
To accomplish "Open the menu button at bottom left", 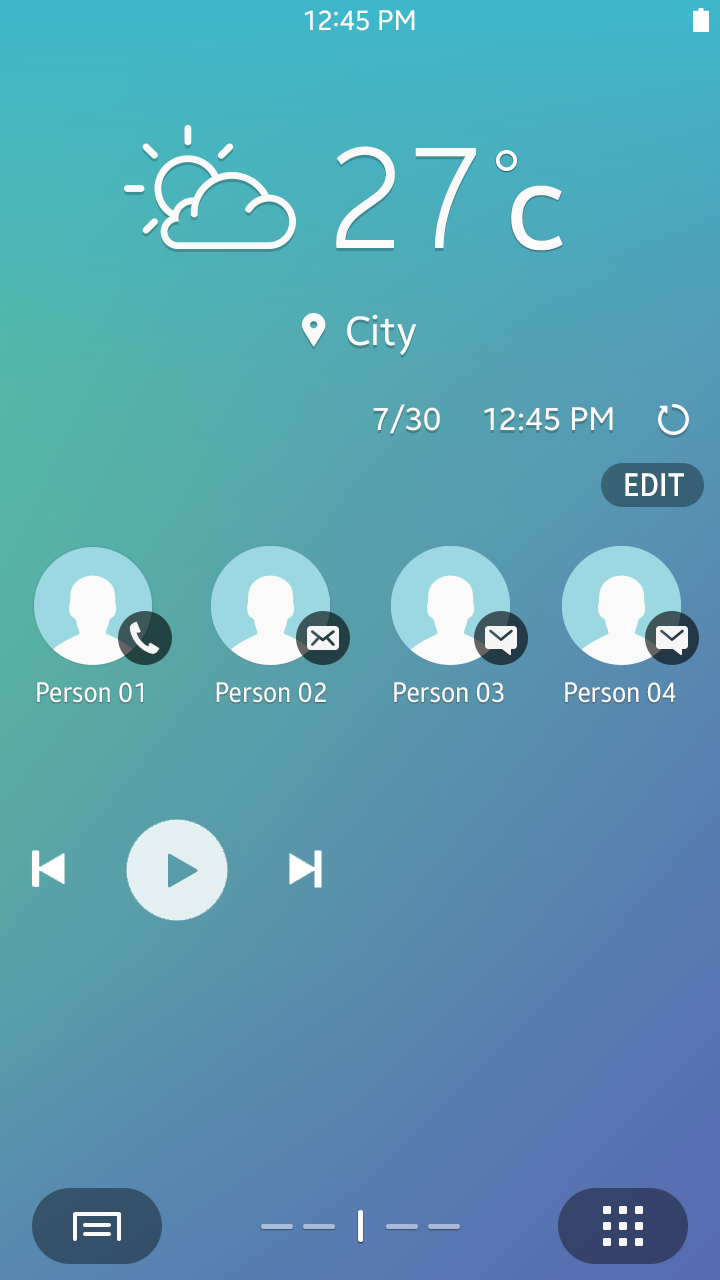I will pyautogui.click(x=97, y=1226).
